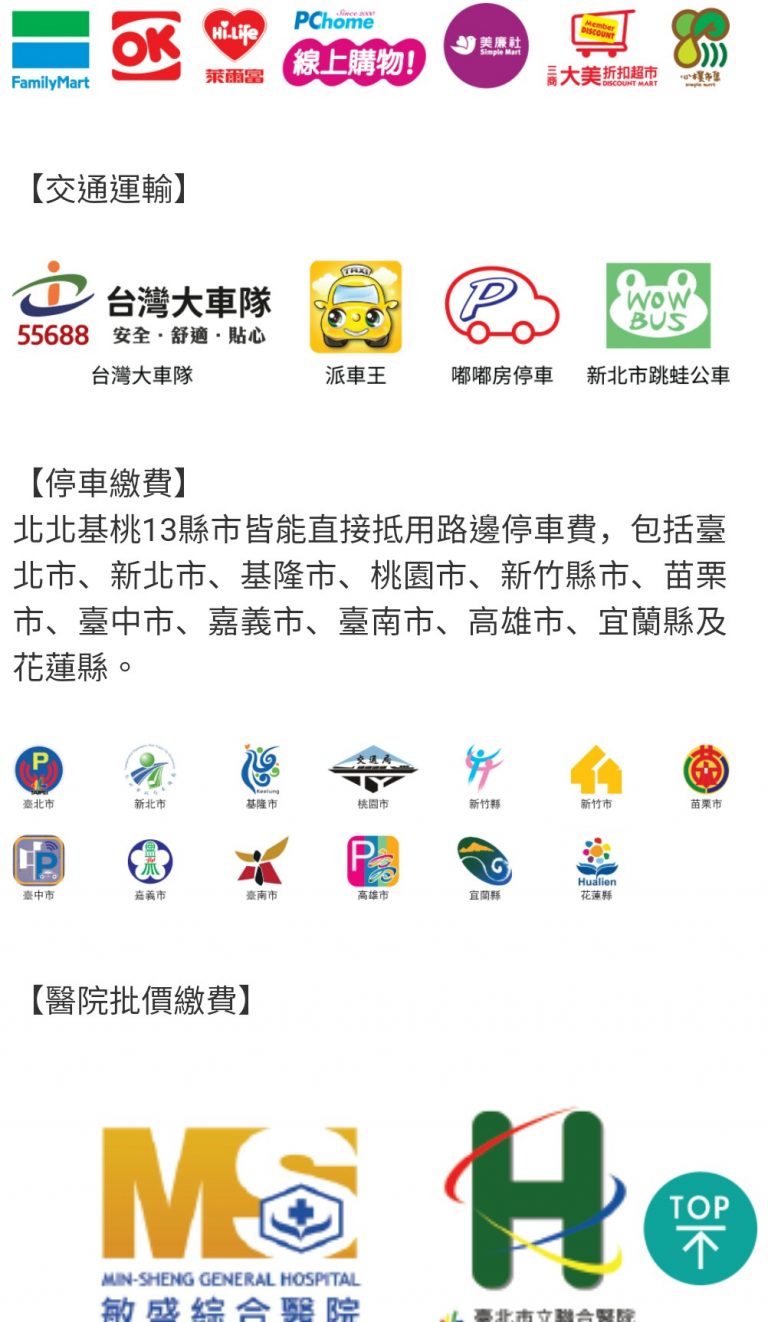Jump back to top with TOP button
The image size is (768, 1322).
[x=700, y=1228]
